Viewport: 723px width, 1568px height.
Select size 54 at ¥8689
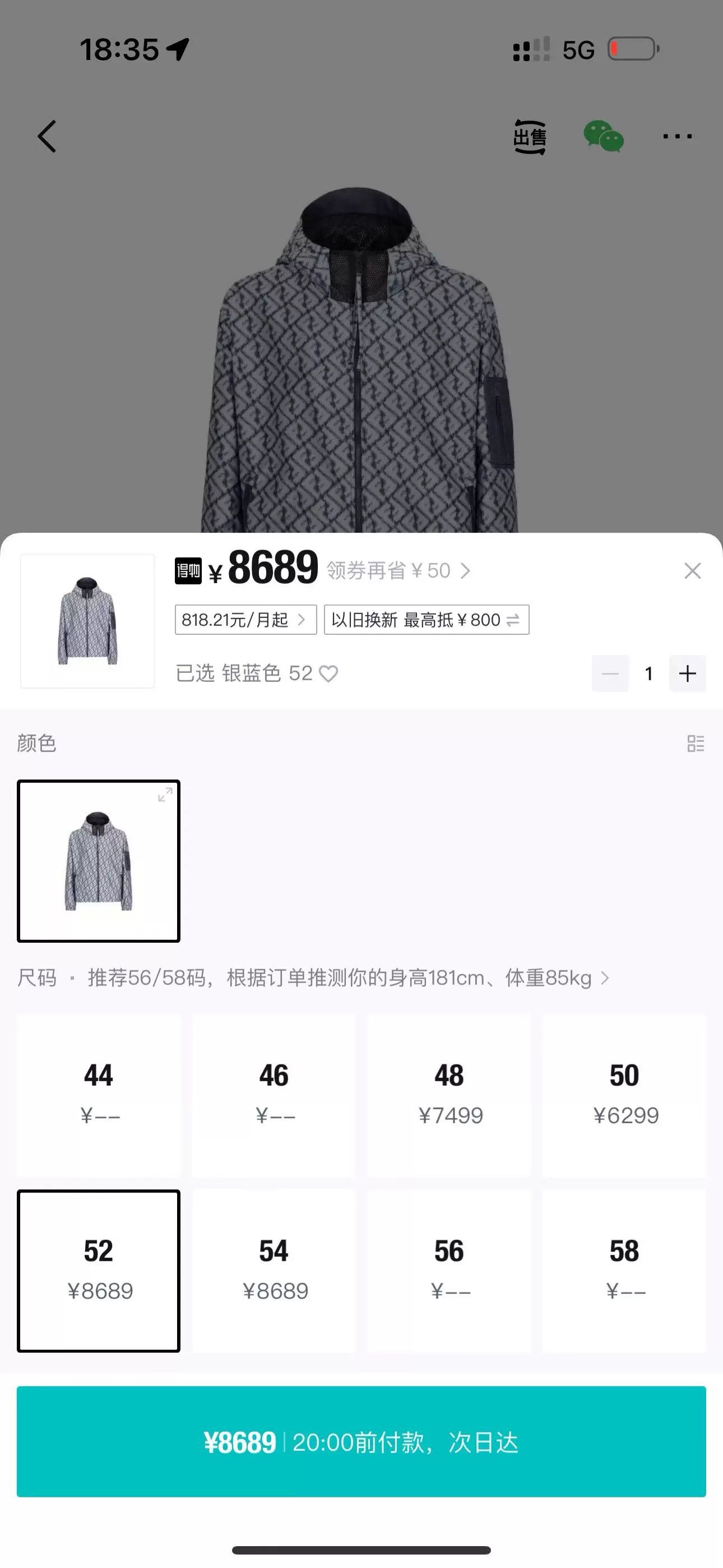pyautogui.click(x=274, y=1271)
